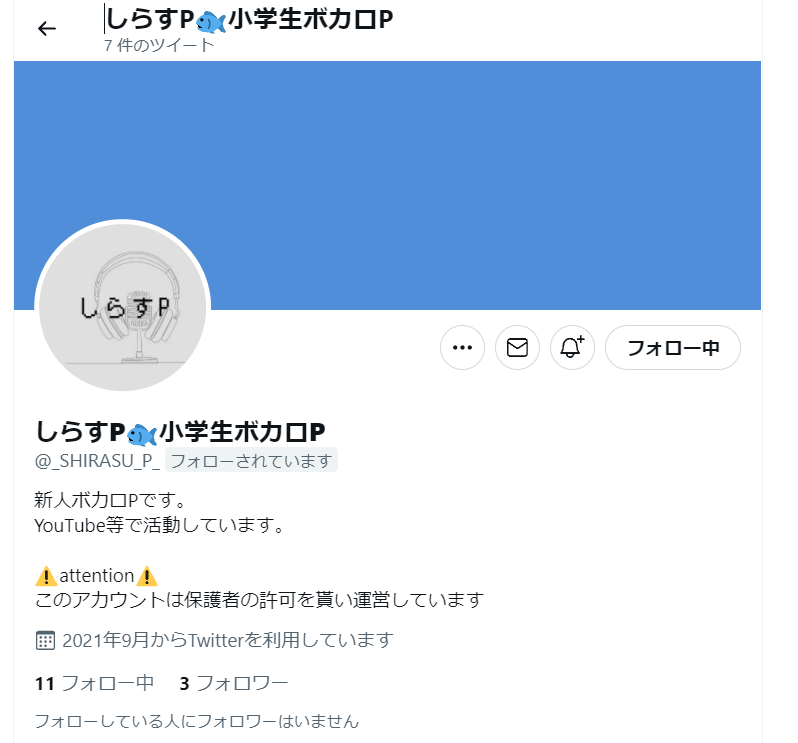Image resolution: width=798 pixels, height=743 pixels.
Task: Open the しらすP profile picture
Action: tap(122, 307)
